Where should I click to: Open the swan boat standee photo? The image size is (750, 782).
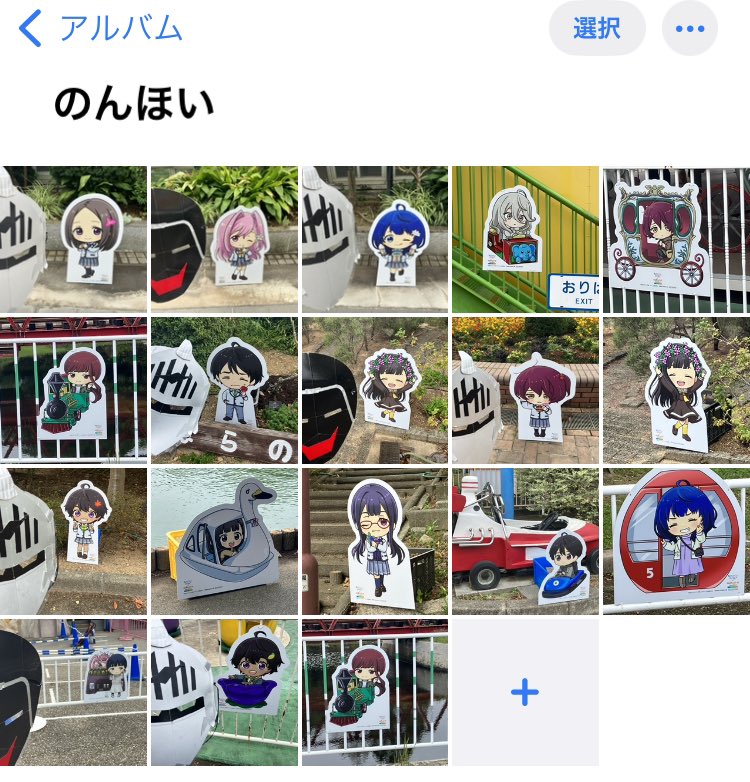pos(224,541)
